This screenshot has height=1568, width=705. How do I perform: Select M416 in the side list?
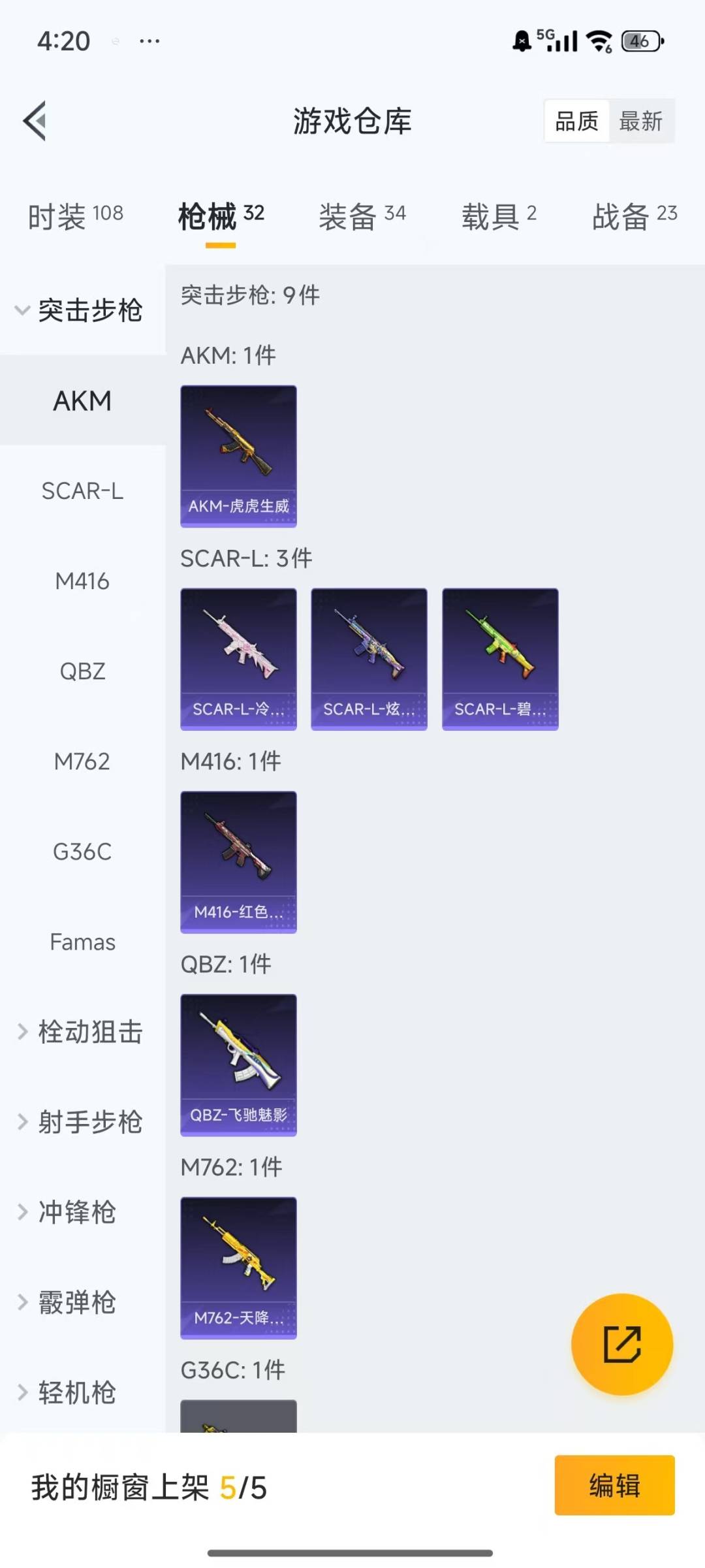point(83,581)
